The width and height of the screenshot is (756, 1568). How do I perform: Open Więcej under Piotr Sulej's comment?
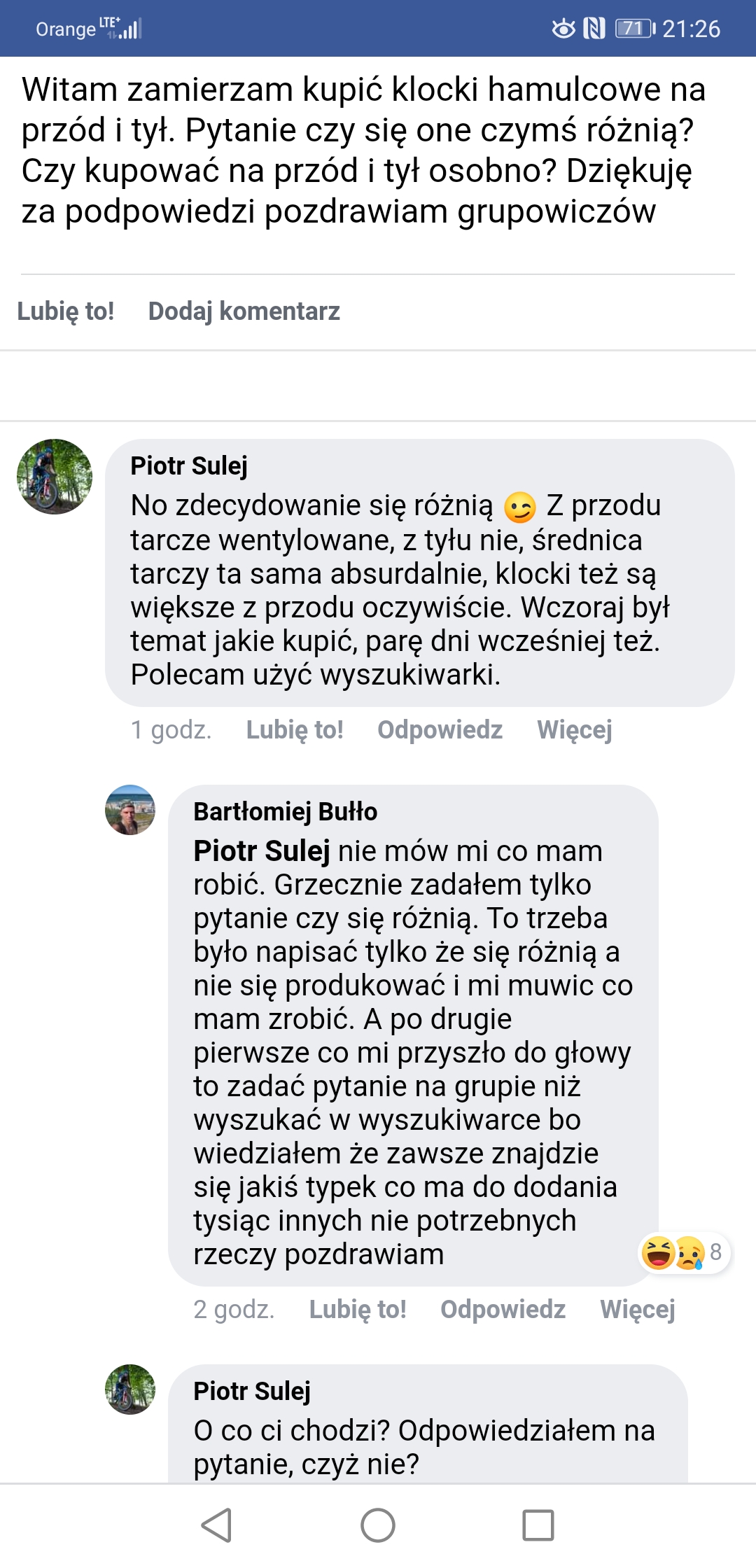tap(575, 729)
